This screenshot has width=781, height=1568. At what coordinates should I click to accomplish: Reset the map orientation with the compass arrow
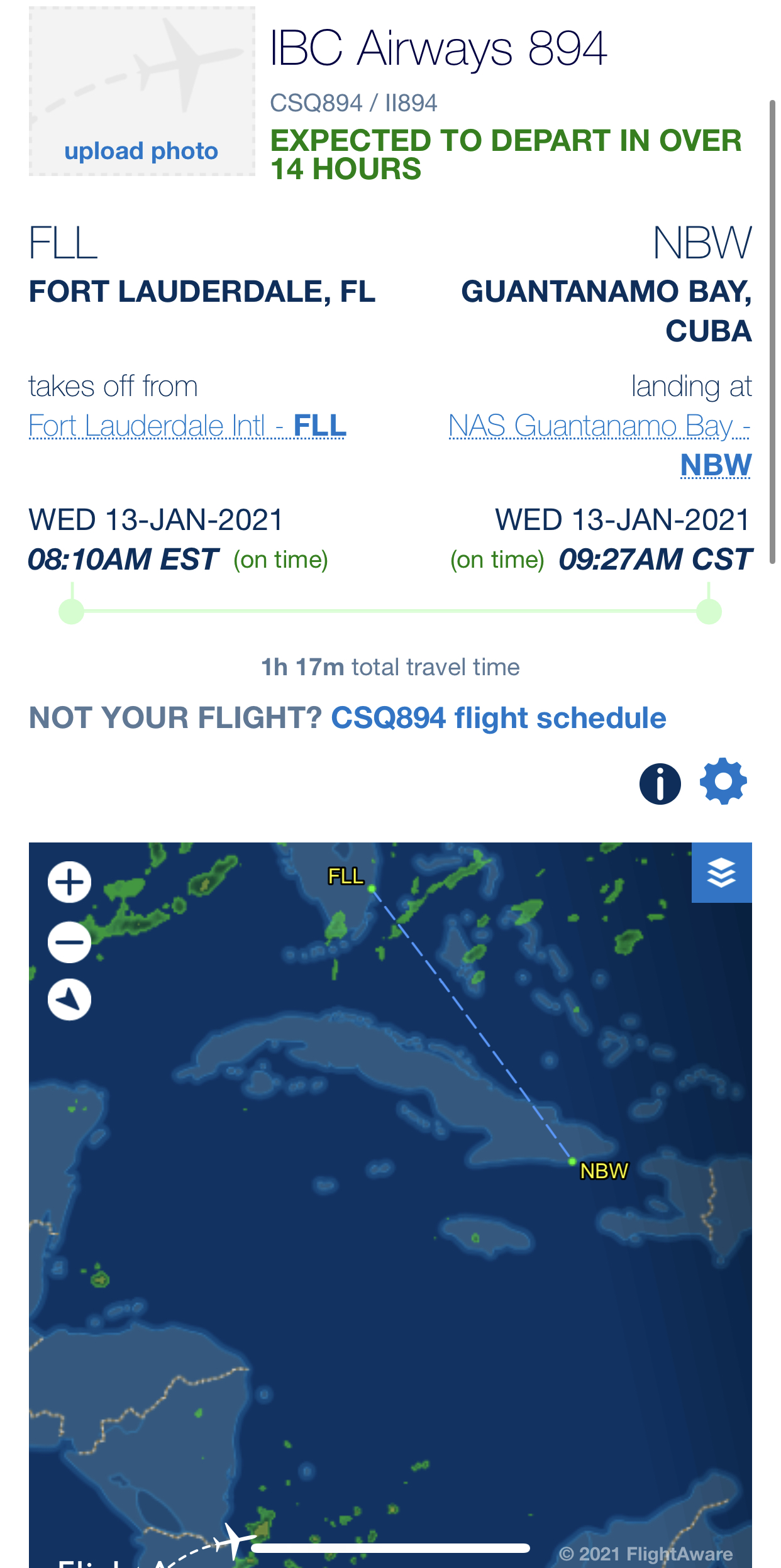70,1000
